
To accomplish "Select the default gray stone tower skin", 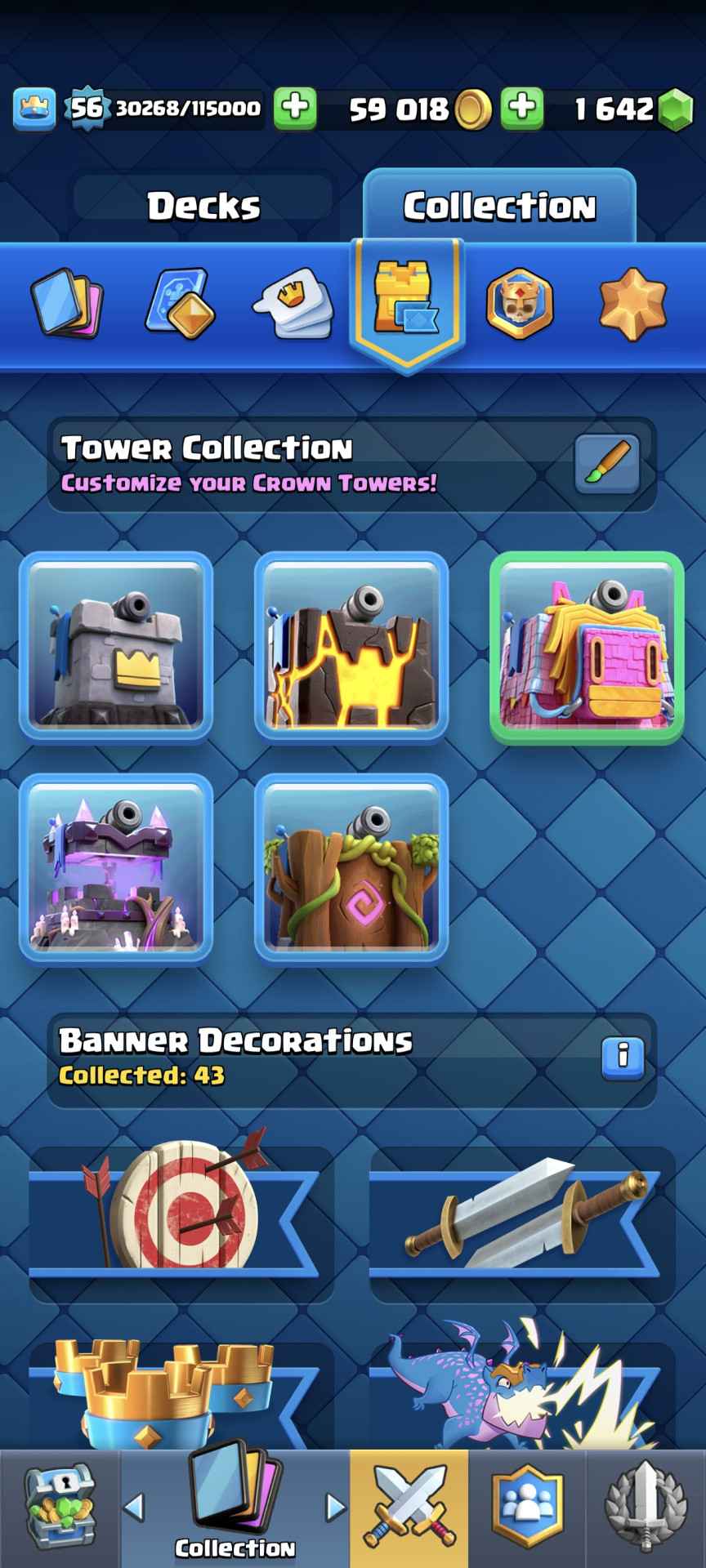I will (116, 647).
